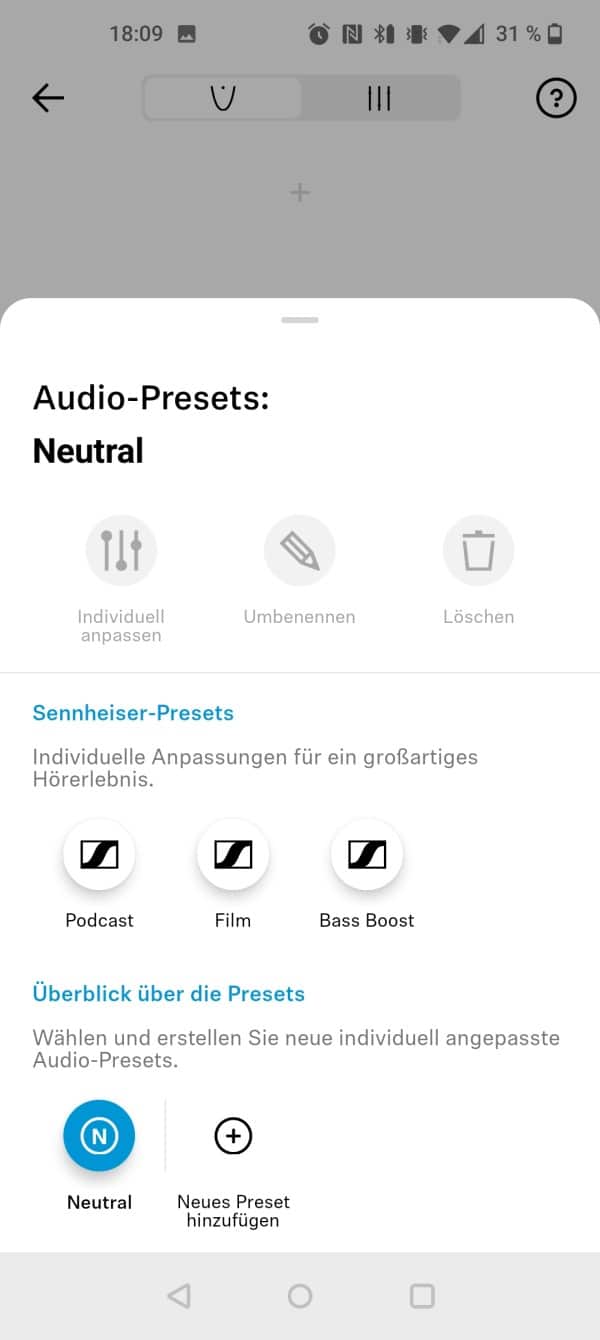The image size is (600, 1340).
Task: Select the Podcast Sennheiser preset
Action: (x=99, y=855)
